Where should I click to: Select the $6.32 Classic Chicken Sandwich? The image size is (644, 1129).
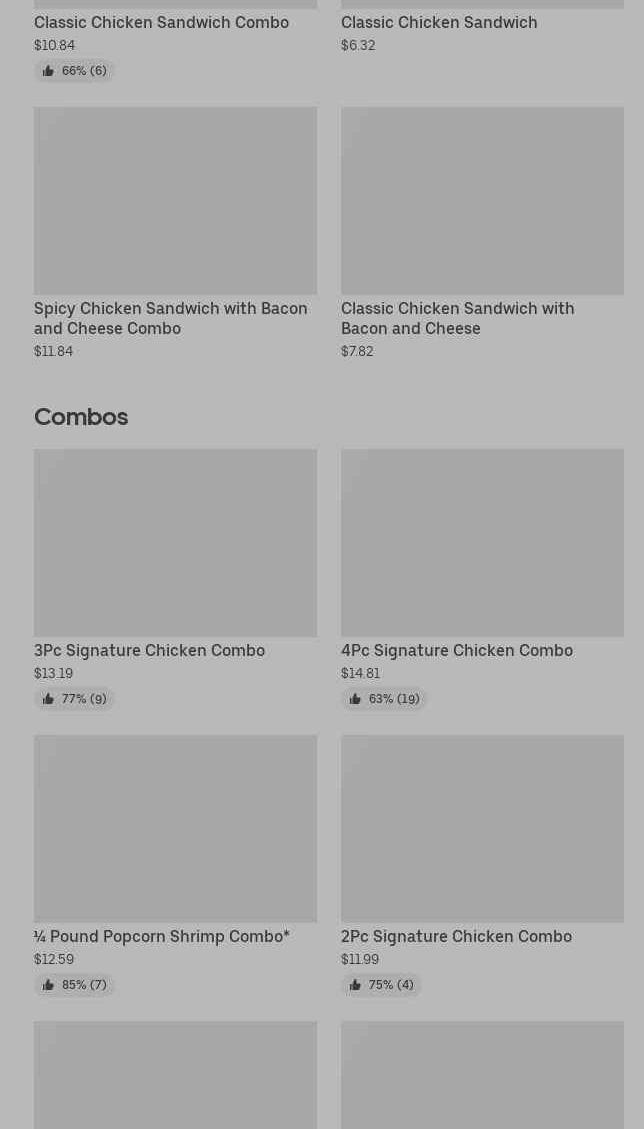coord(482,27)
